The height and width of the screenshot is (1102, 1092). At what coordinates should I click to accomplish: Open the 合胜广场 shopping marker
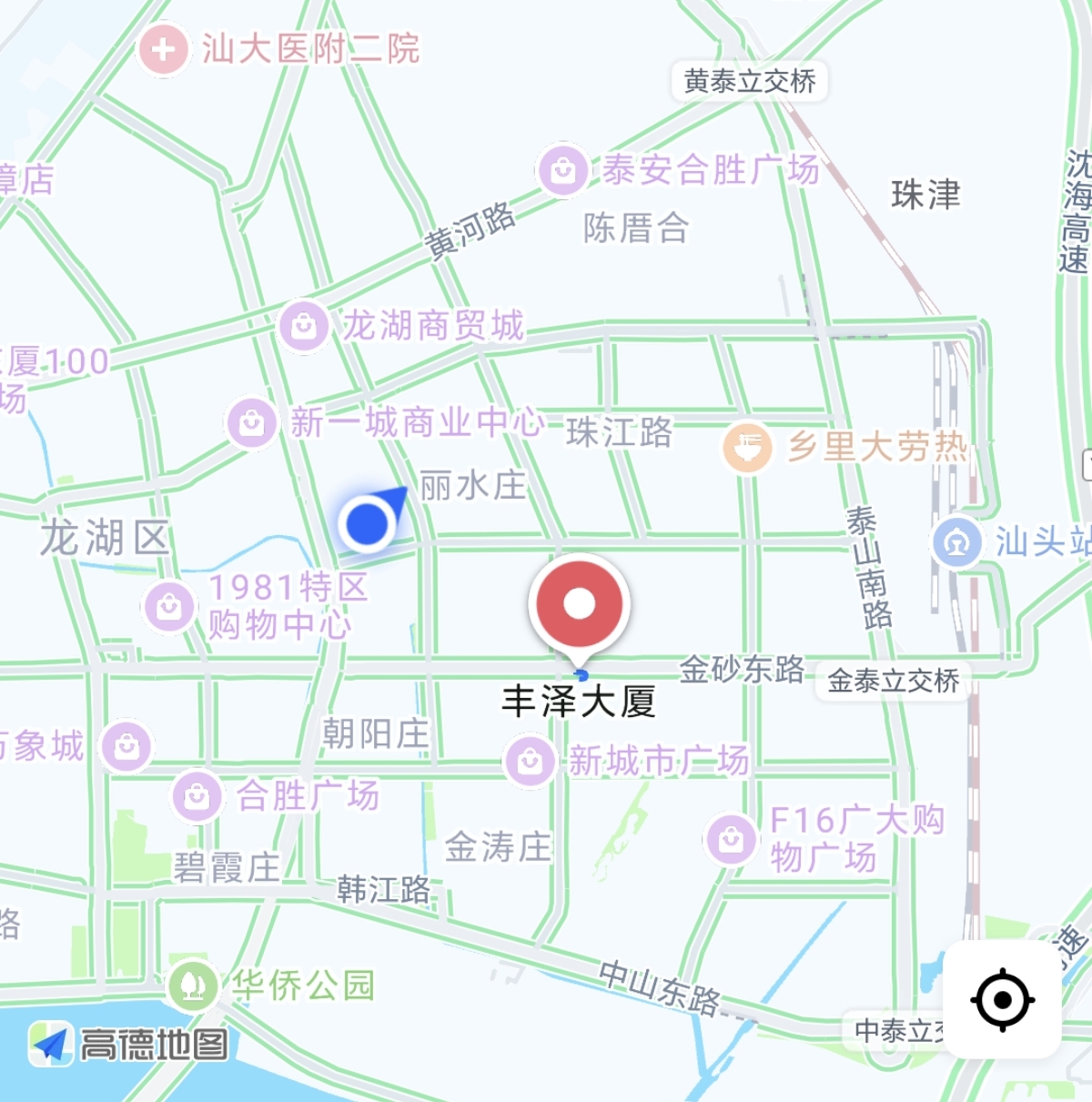197,796
